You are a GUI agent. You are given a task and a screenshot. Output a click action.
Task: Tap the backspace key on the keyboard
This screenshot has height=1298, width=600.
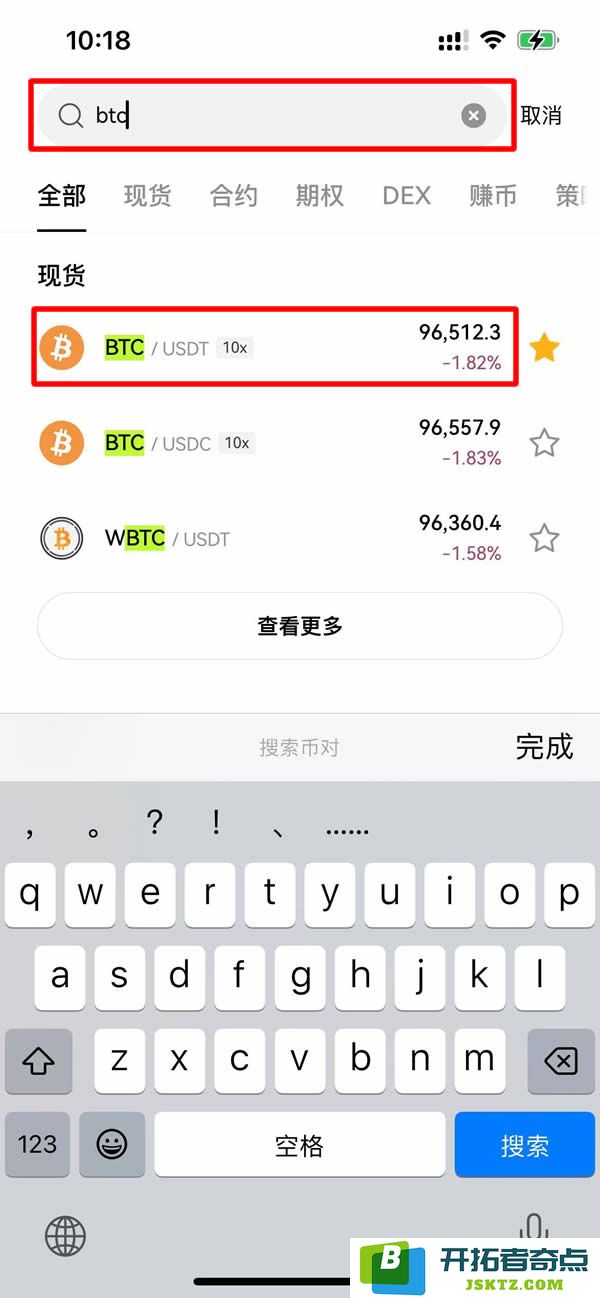pyautogui.click(x=562, y=1060)
